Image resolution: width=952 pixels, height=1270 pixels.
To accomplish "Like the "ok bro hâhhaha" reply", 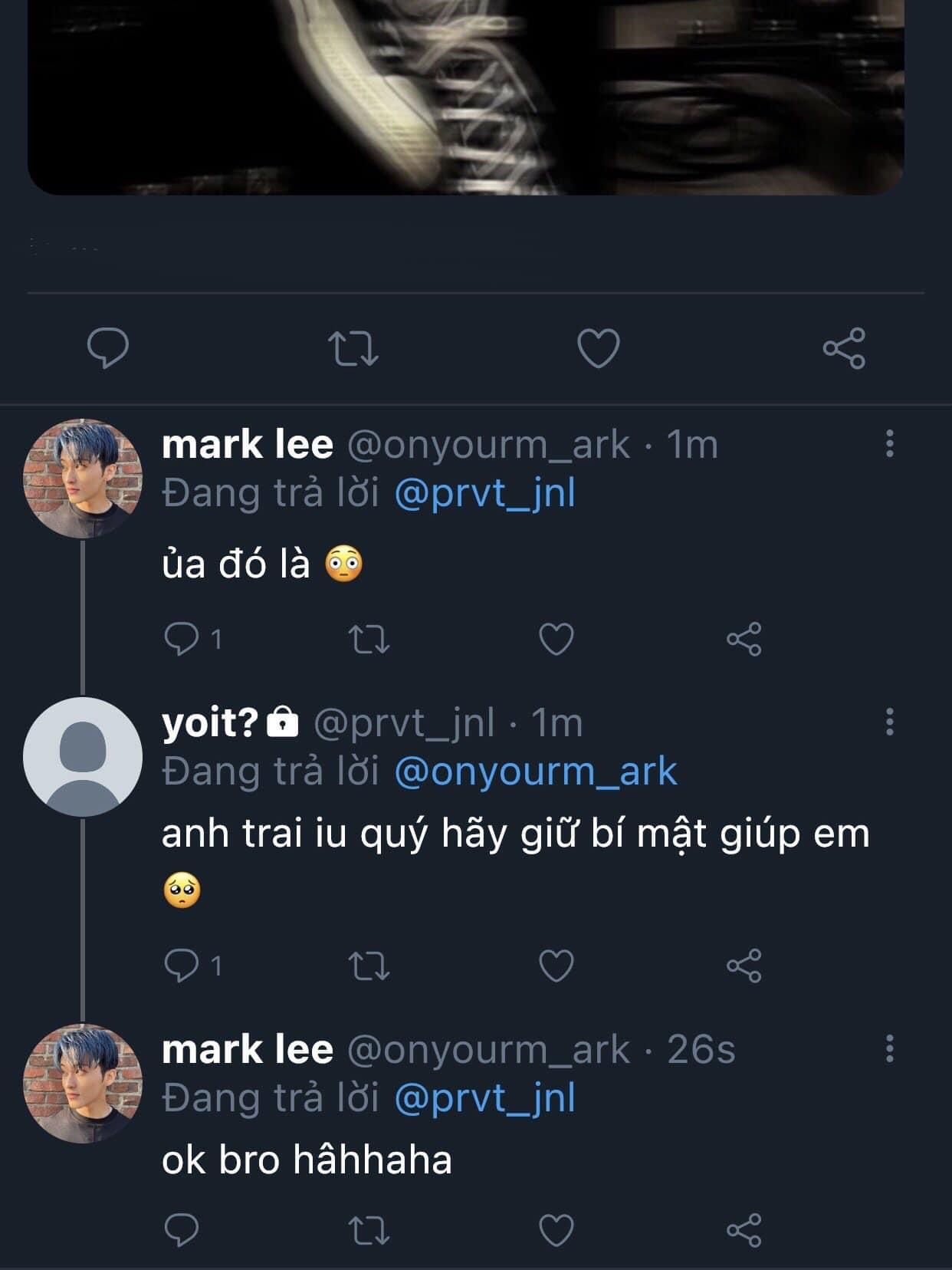I will pyautogui.click(x=556, y=1230).
